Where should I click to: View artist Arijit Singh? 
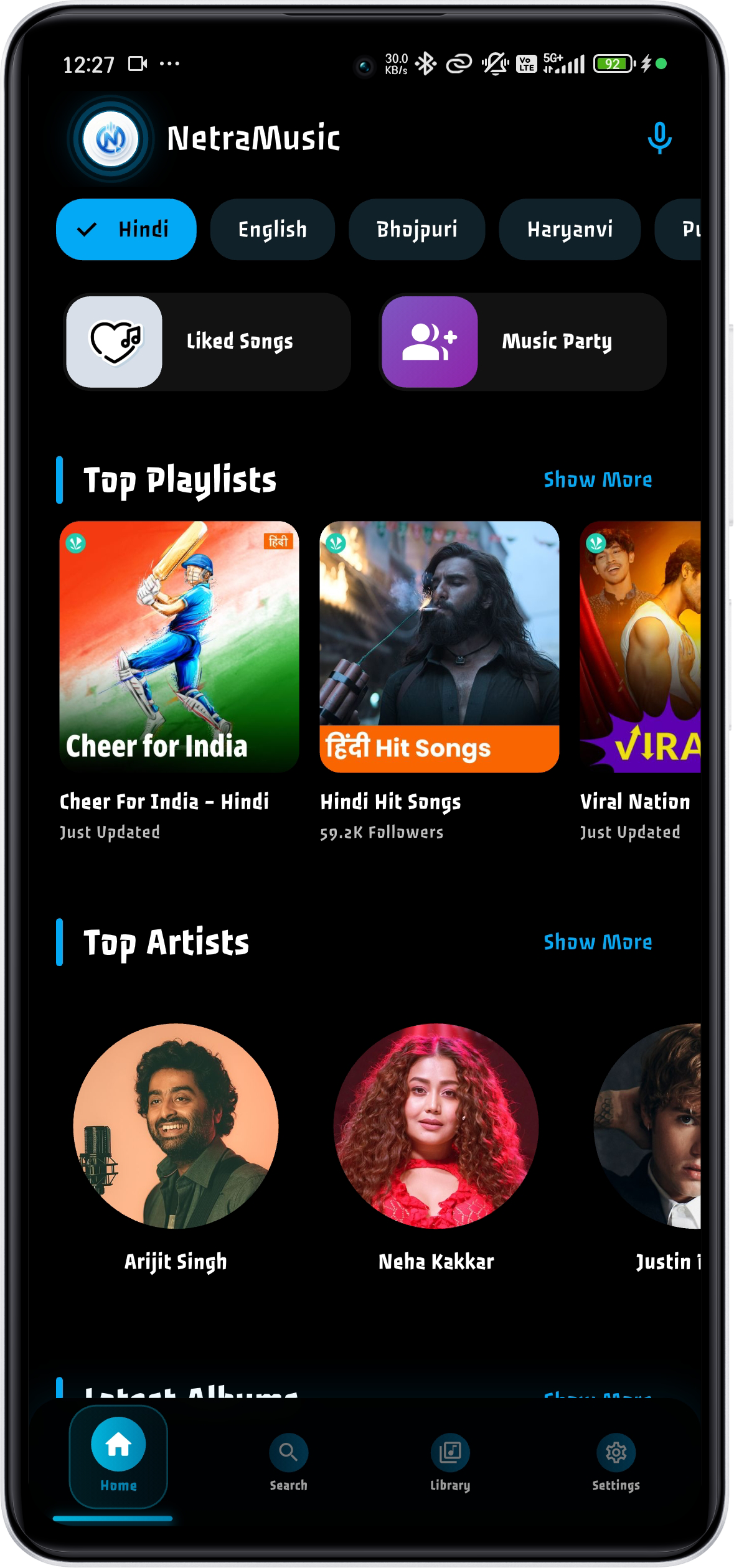coord(176,1126)
